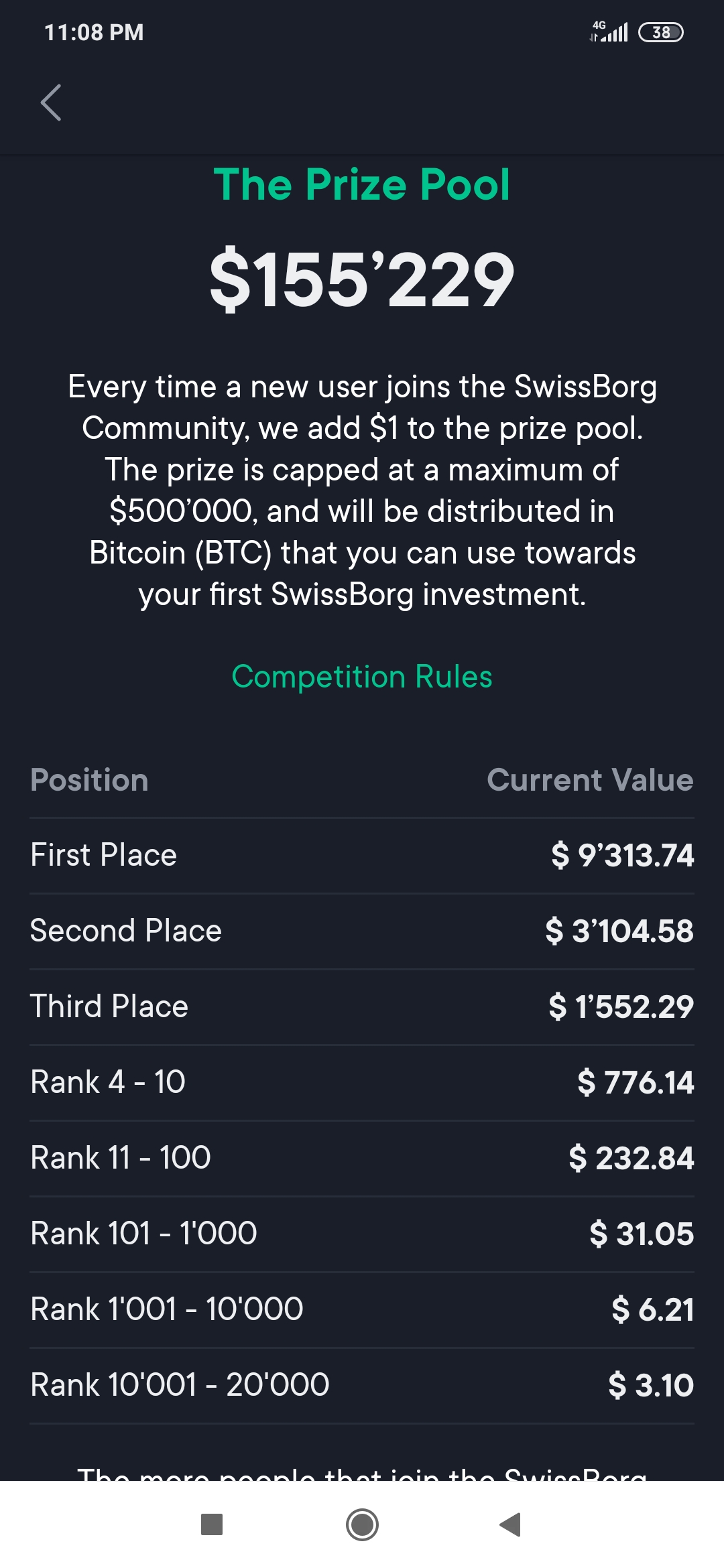Image resolution: width=724 pixels, height=1568 pixels.
Task: Tap the Position column header
Action: click(x=89, y=780)
